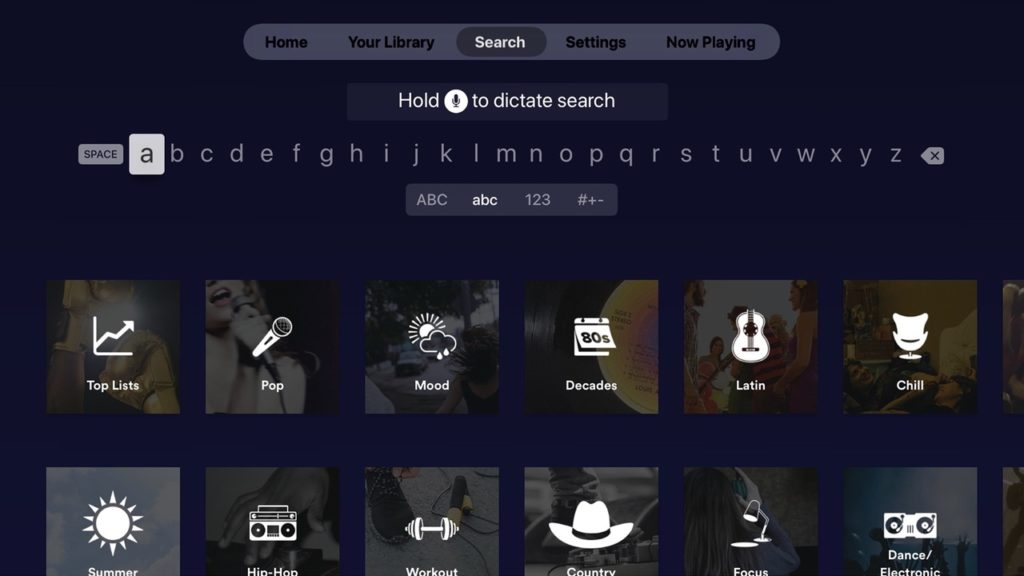The width and height of the screenshot is (1024, 576).
Task: Switch keyboard to 123 numbers
Action: pos(537,199)
